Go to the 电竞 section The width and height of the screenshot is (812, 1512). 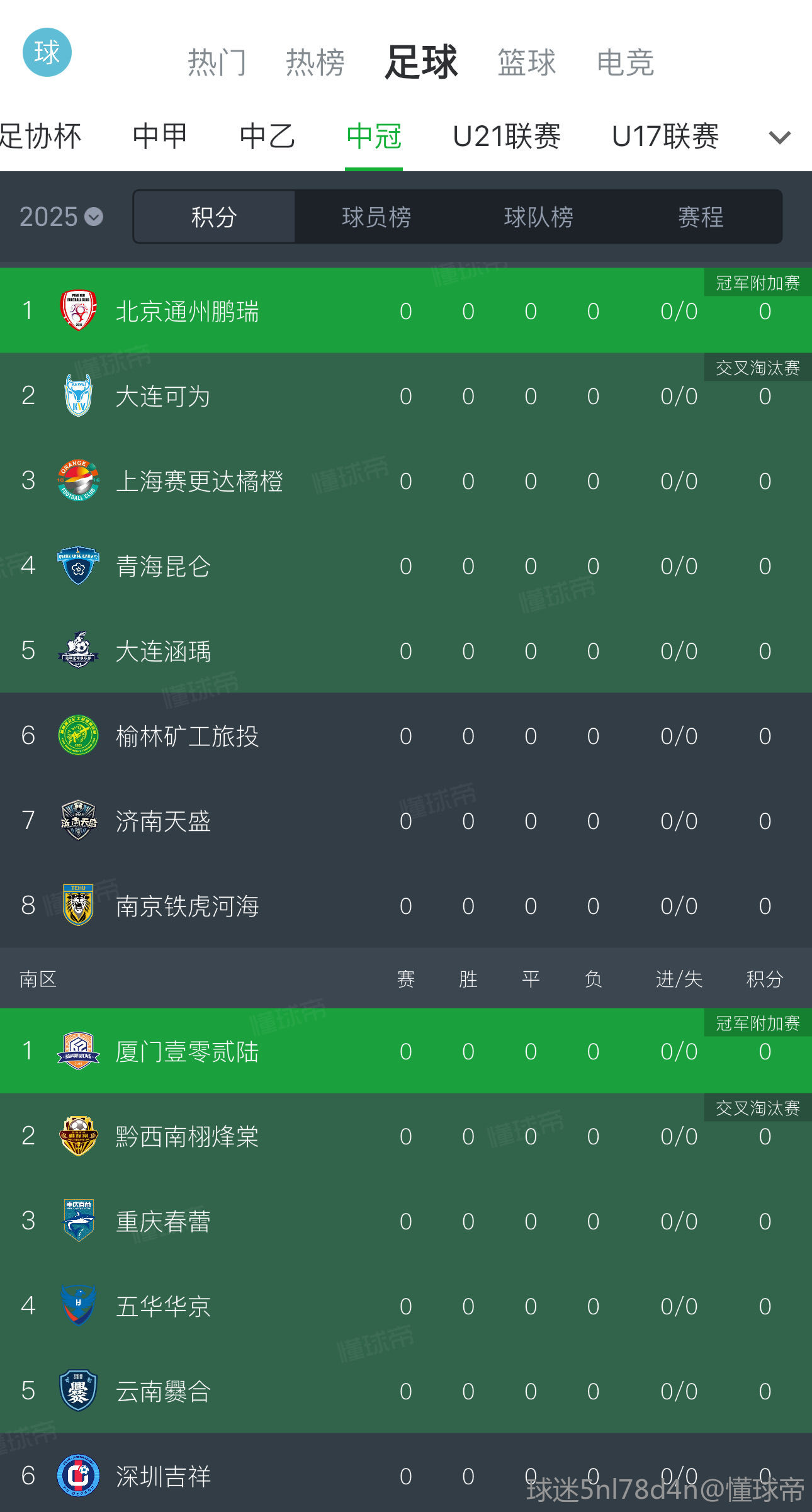click(626, 62)
